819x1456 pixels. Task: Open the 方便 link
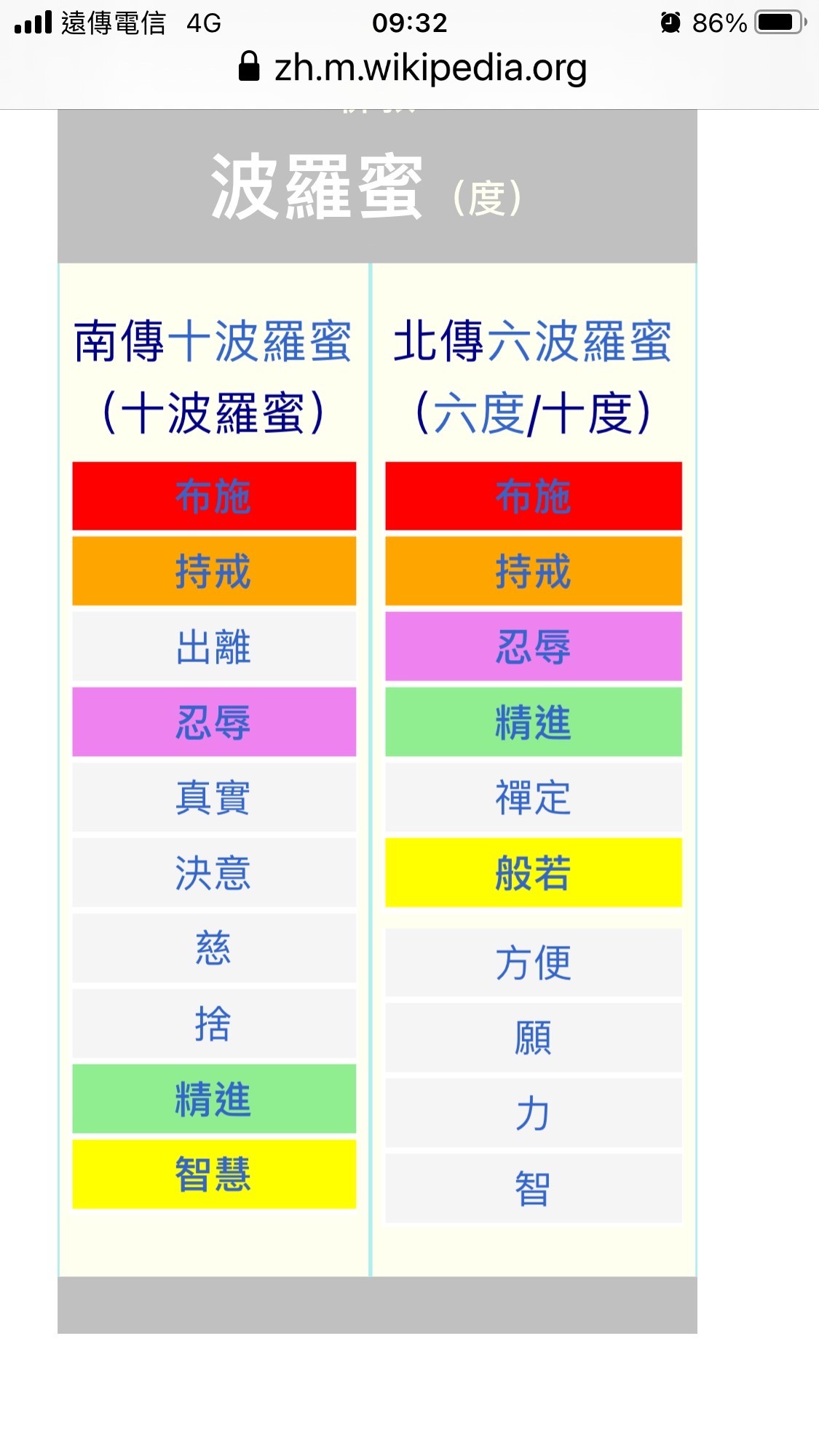click(x=533, y=963)
